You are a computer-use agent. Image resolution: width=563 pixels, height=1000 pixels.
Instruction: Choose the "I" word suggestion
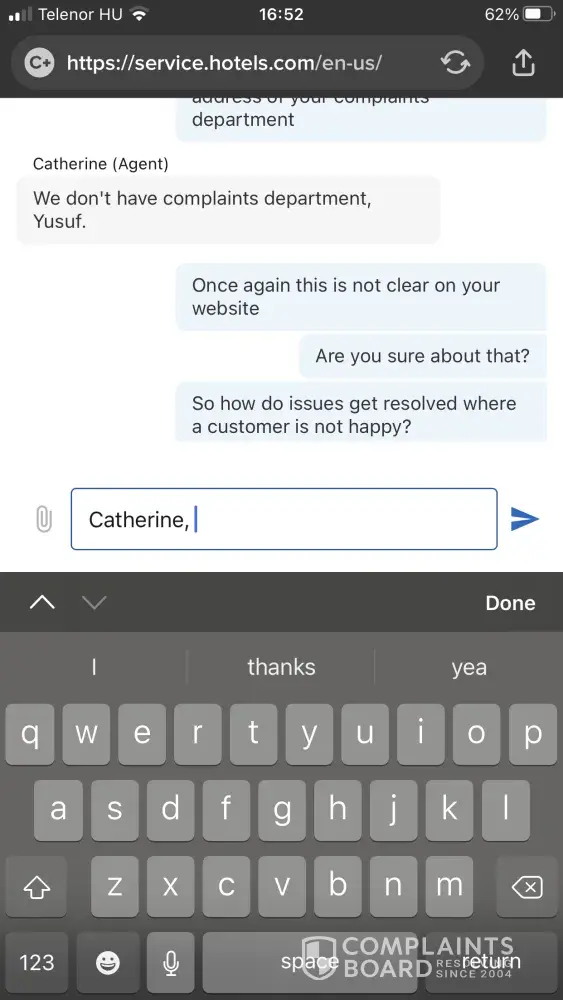[94, 667]
